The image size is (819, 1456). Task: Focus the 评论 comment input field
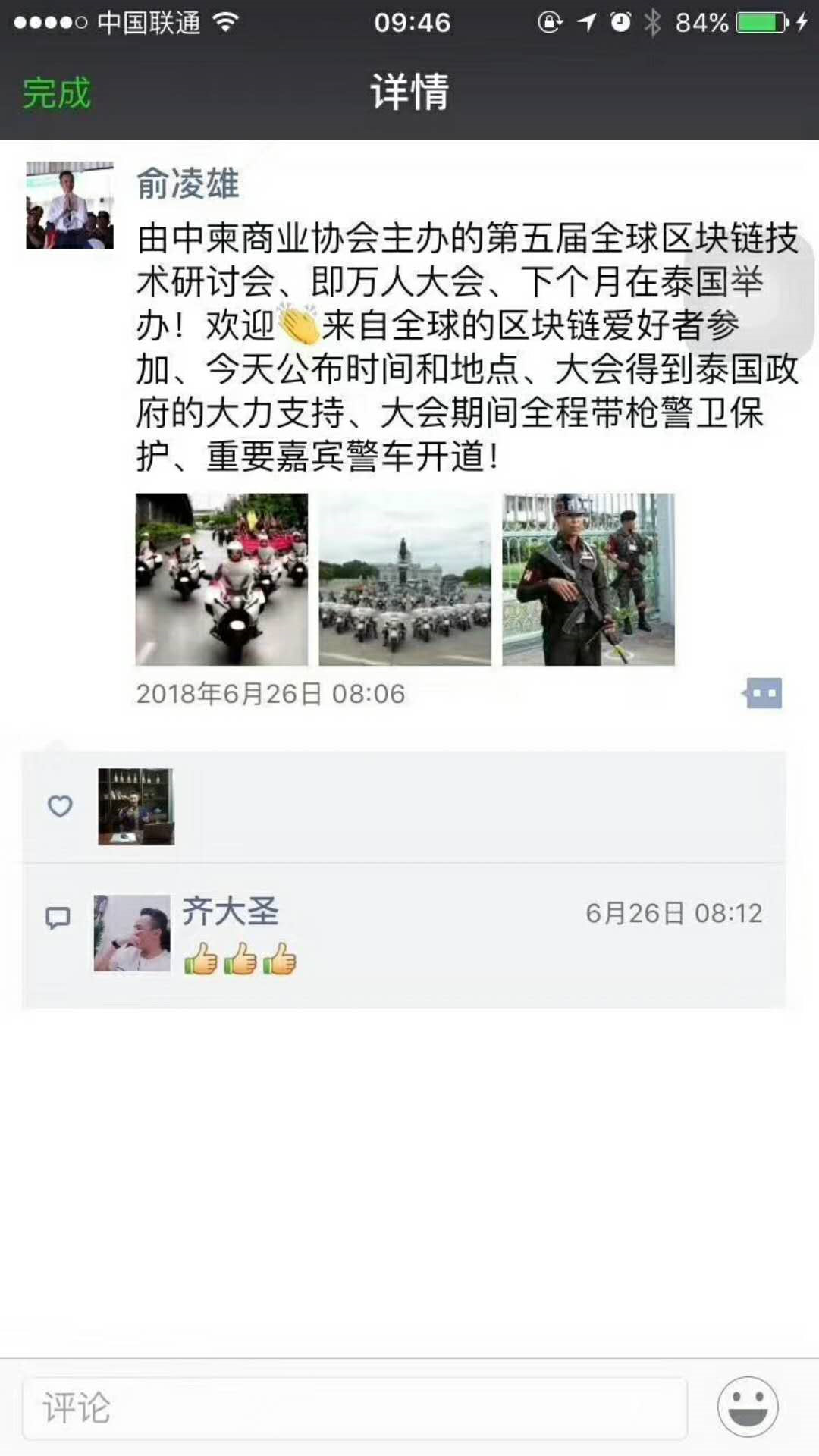pos(355,1408)
